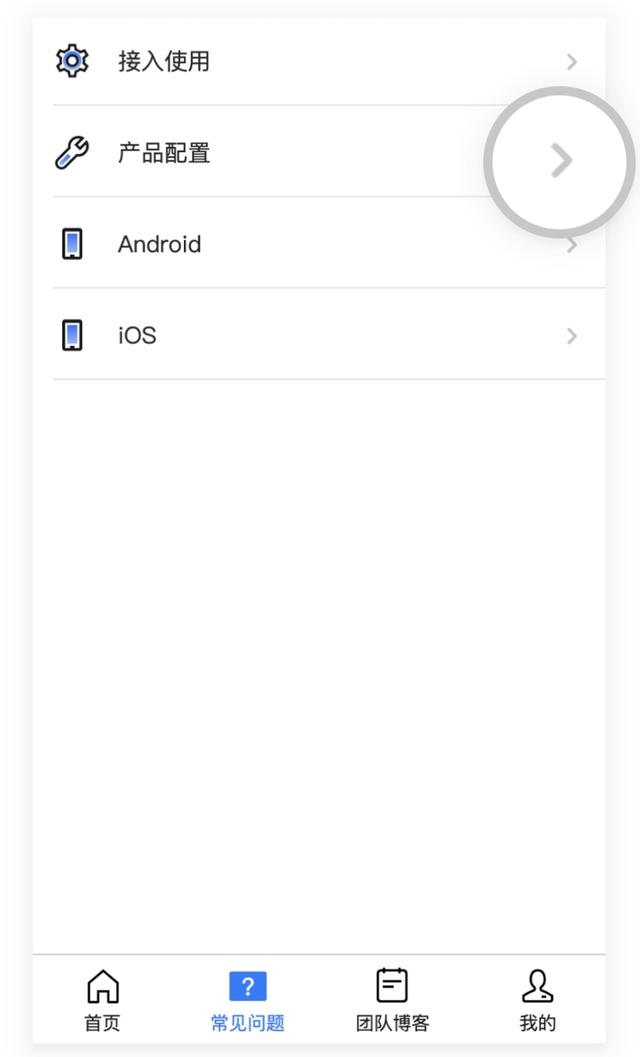Switch to the 首页 tab

(x=102, y=1000)
